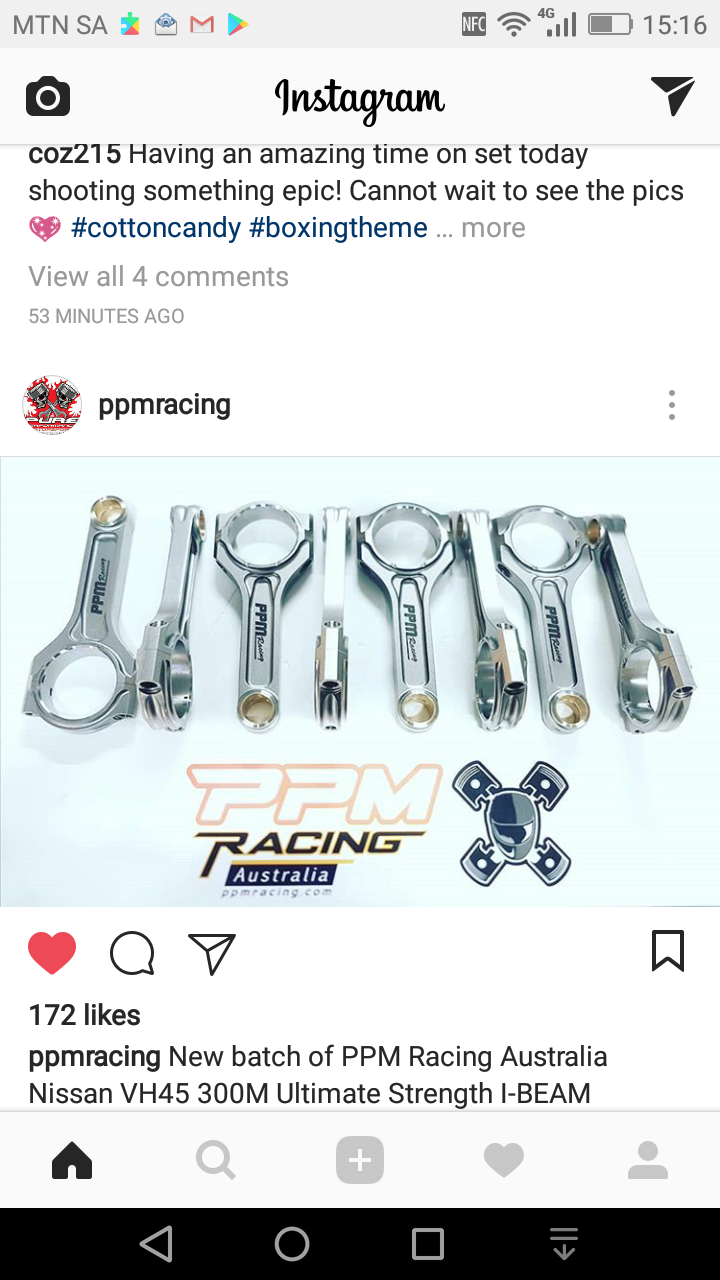Screen dimensions: 720x1280
Task: Open the ppmracing connecting rods photo
Action: point(360,682)
